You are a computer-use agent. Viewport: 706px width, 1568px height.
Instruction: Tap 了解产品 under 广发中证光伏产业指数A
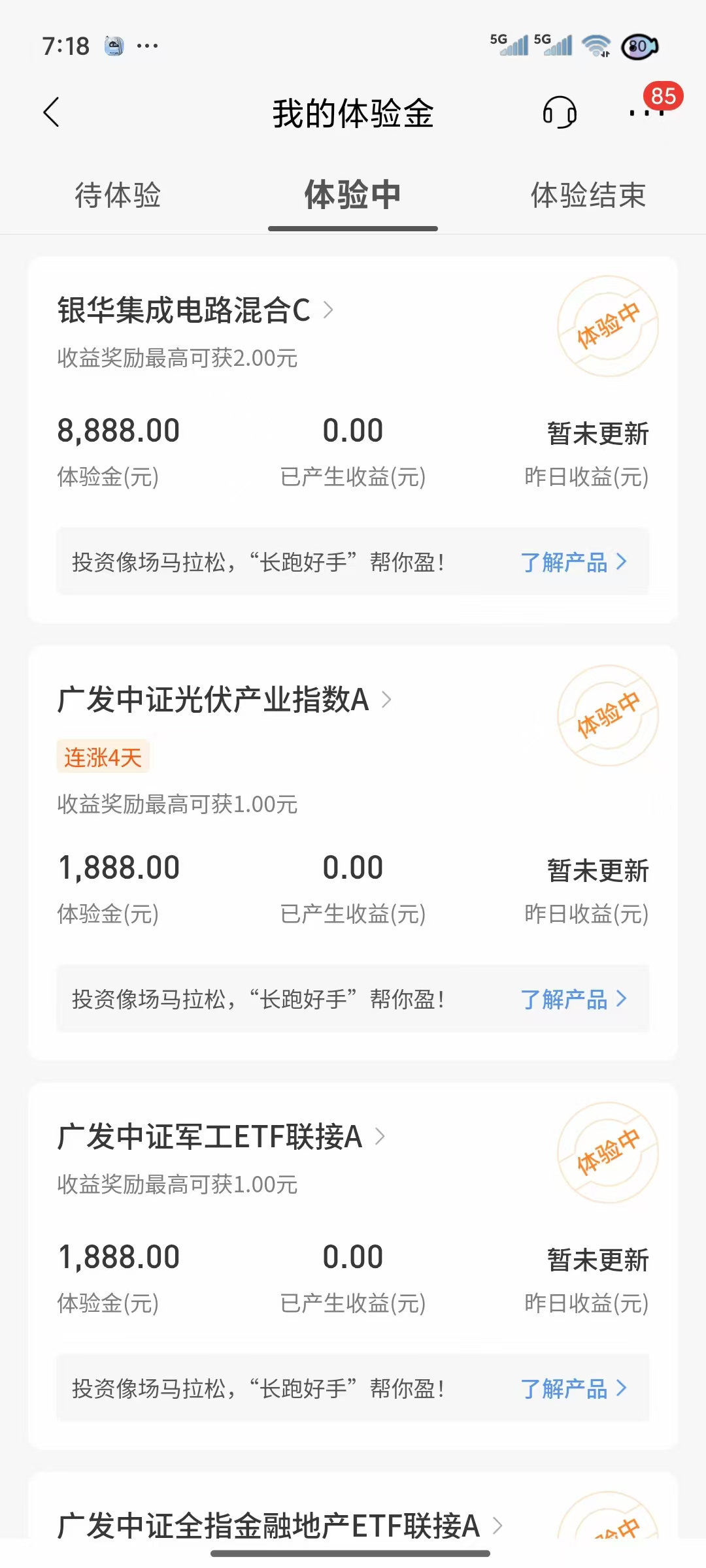point(573,999)
